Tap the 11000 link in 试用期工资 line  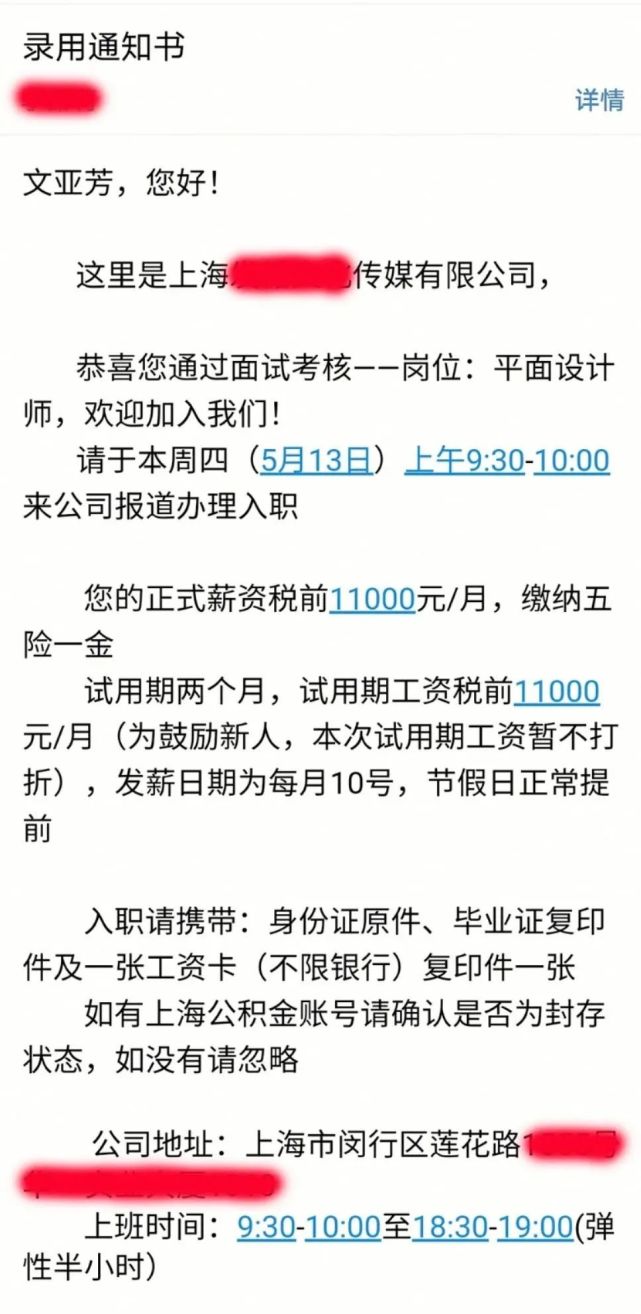click(556, 691)
